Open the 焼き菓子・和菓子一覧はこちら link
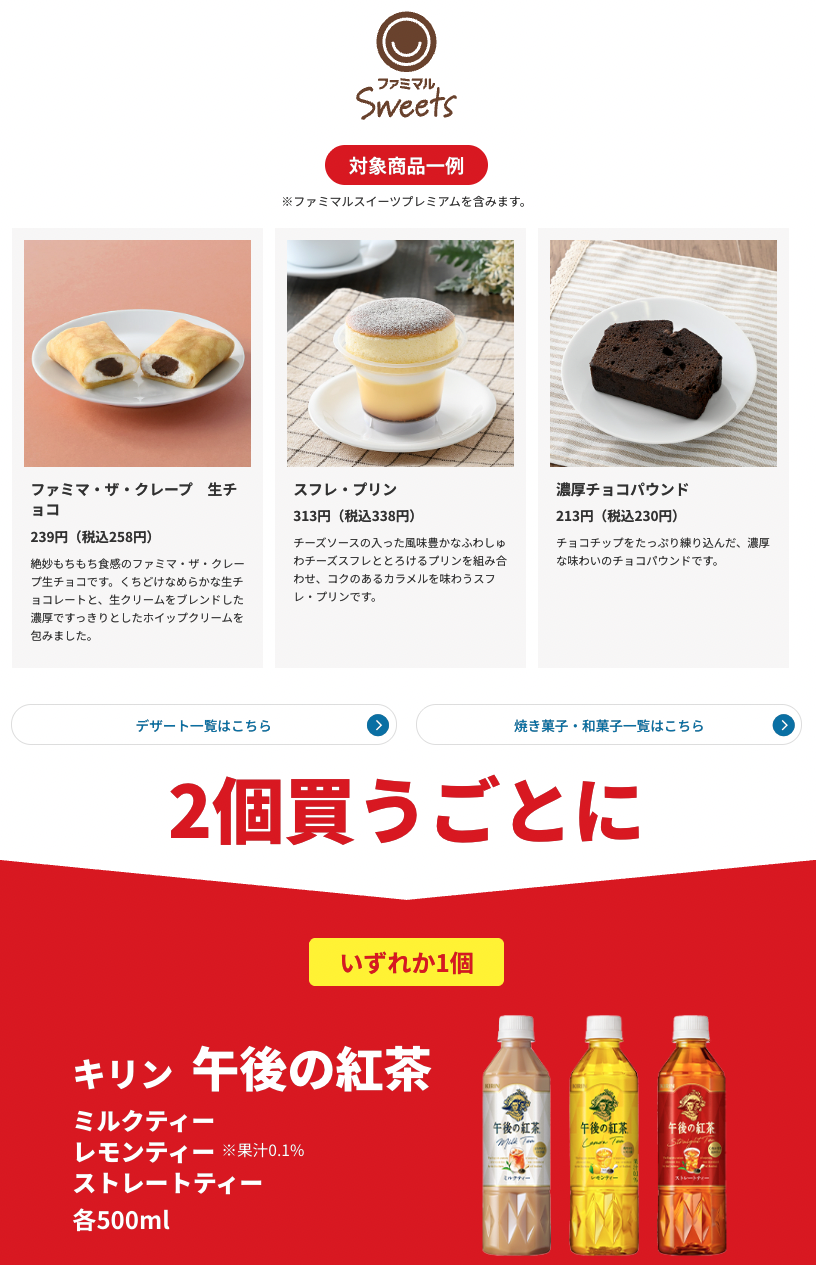This screenshot has height=1265, width=816. (x=608, y=725)
